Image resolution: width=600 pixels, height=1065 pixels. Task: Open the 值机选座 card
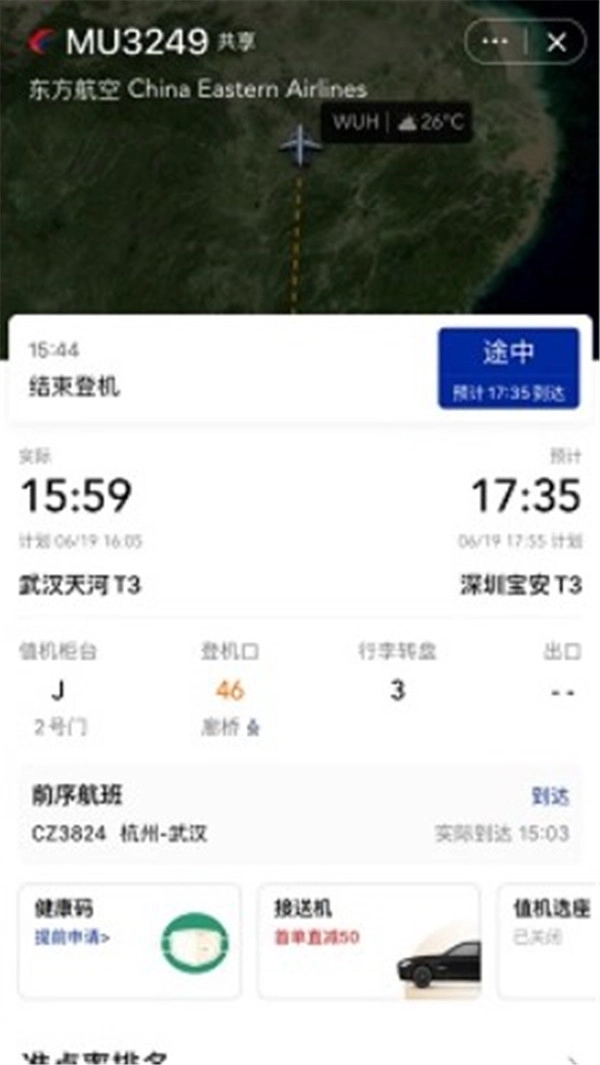tap(550, 940)
